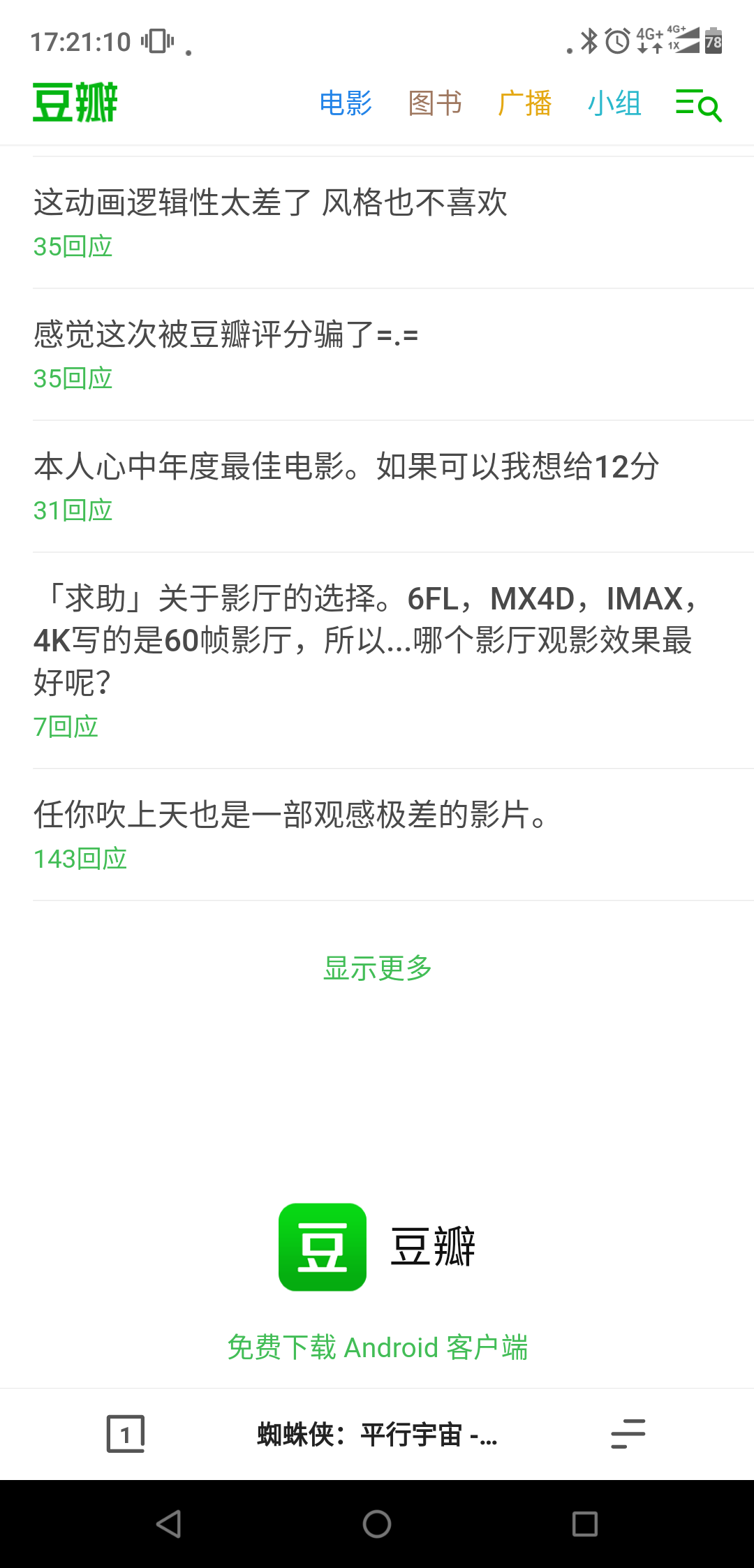The image size is (754, 1568).
Task: Tap the green Douban logo
Action: coord(77,103)
